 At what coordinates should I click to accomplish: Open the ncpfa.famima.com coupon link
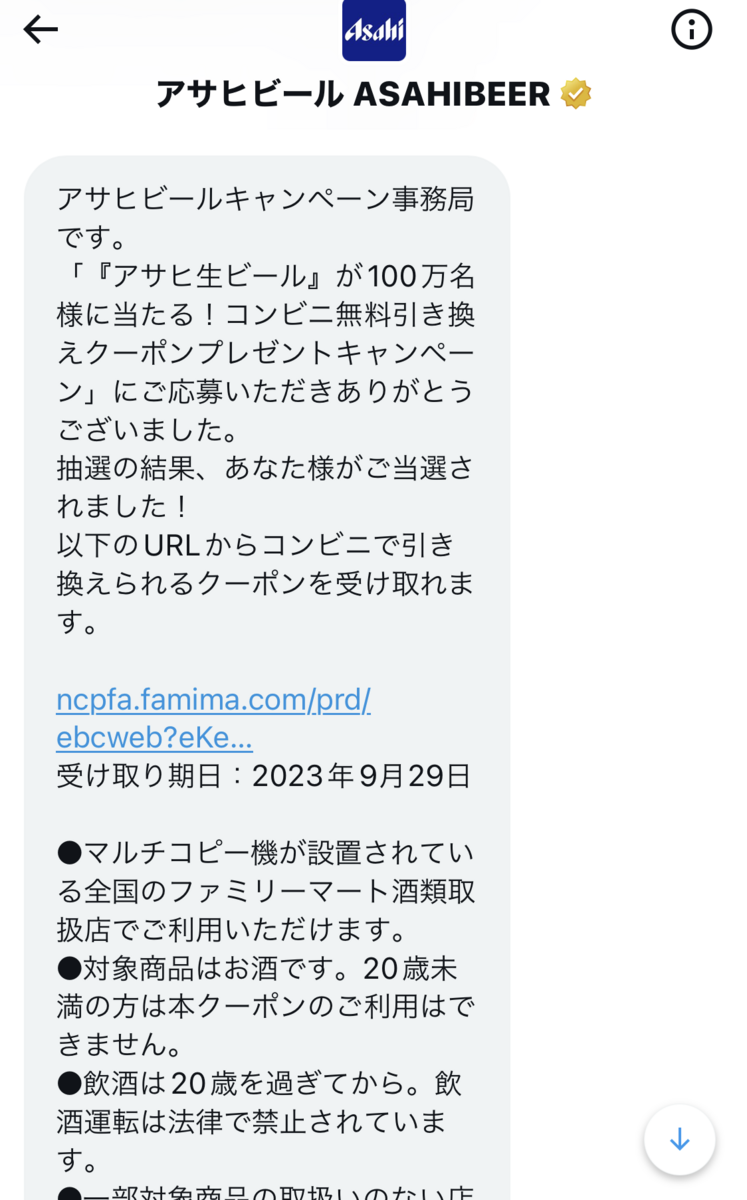click(x=213, y=718)
